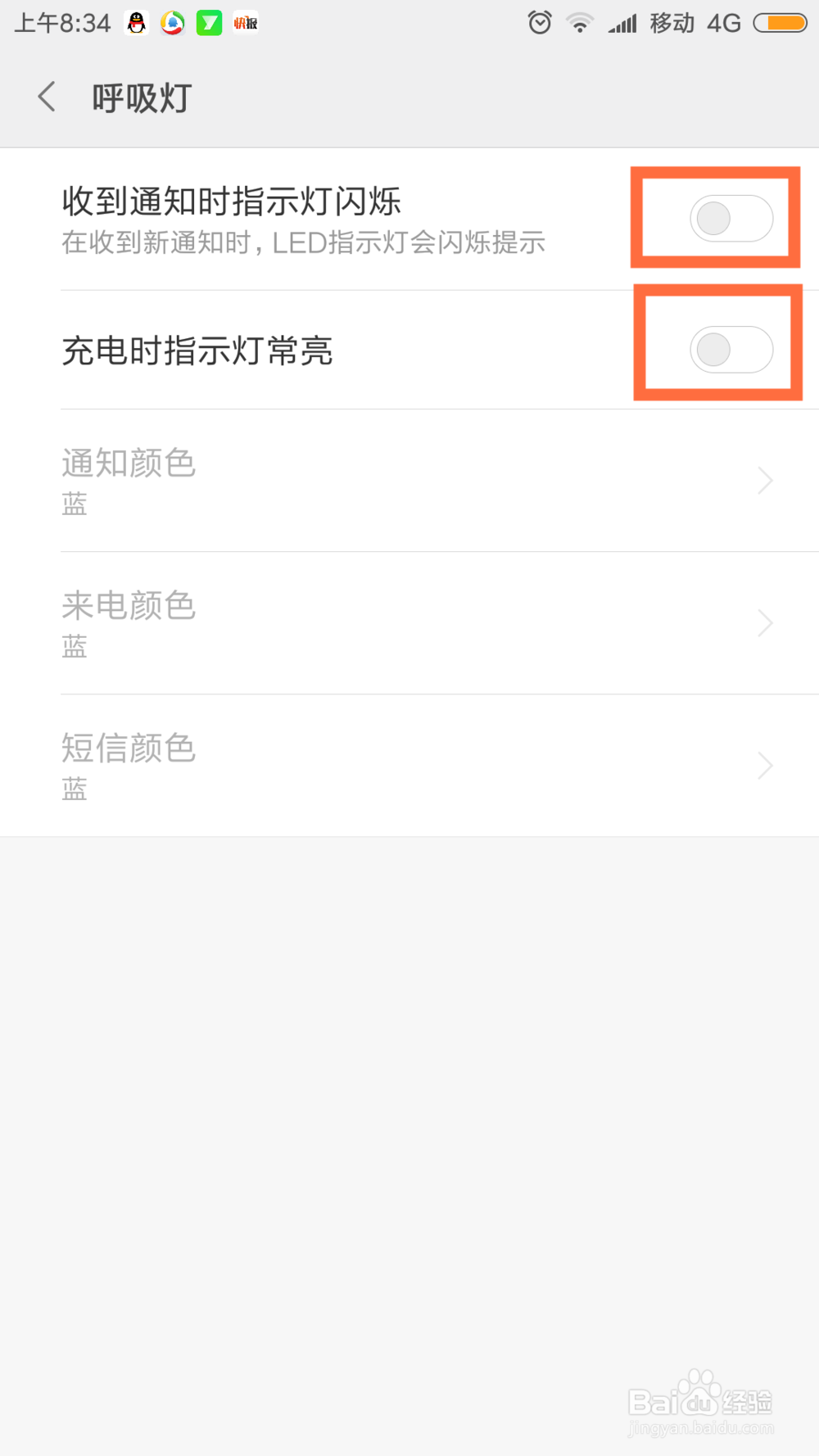Tap the colorful browser icon in status bar
The image size is (819, 1456).
click(x=172, y=22)
